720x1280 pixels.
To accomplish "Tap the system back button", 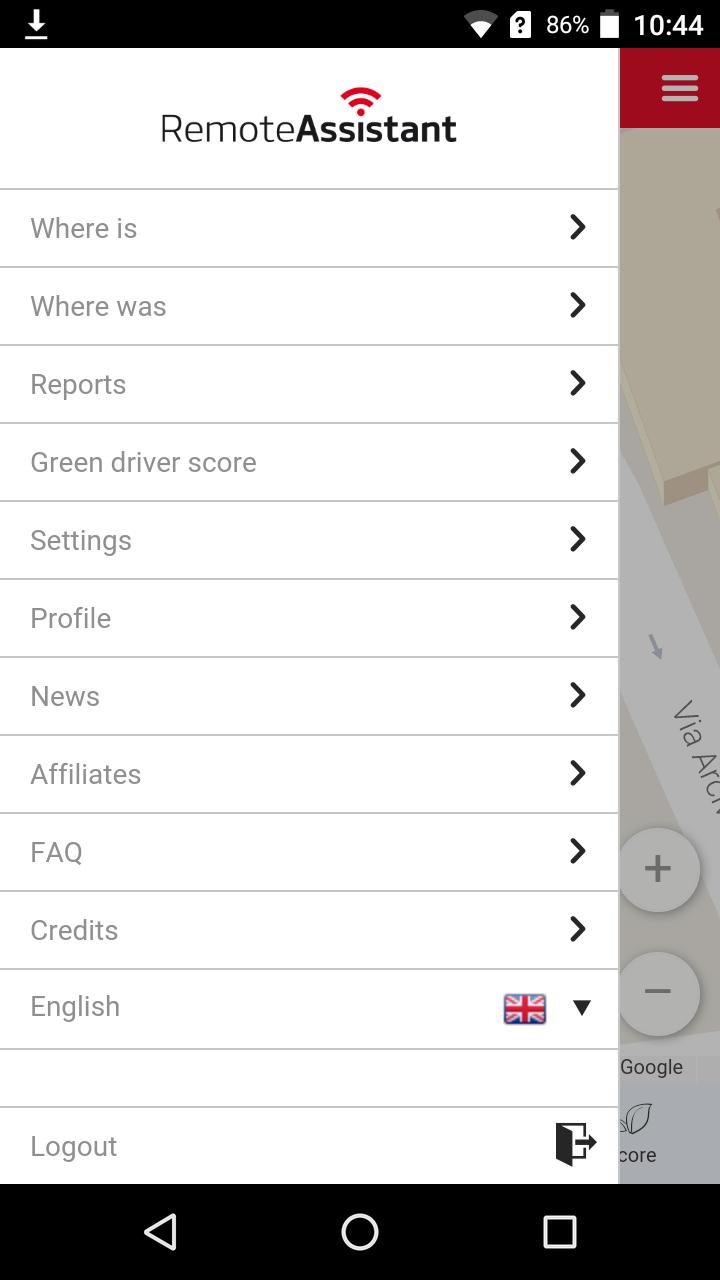I will coord(160,1232).
